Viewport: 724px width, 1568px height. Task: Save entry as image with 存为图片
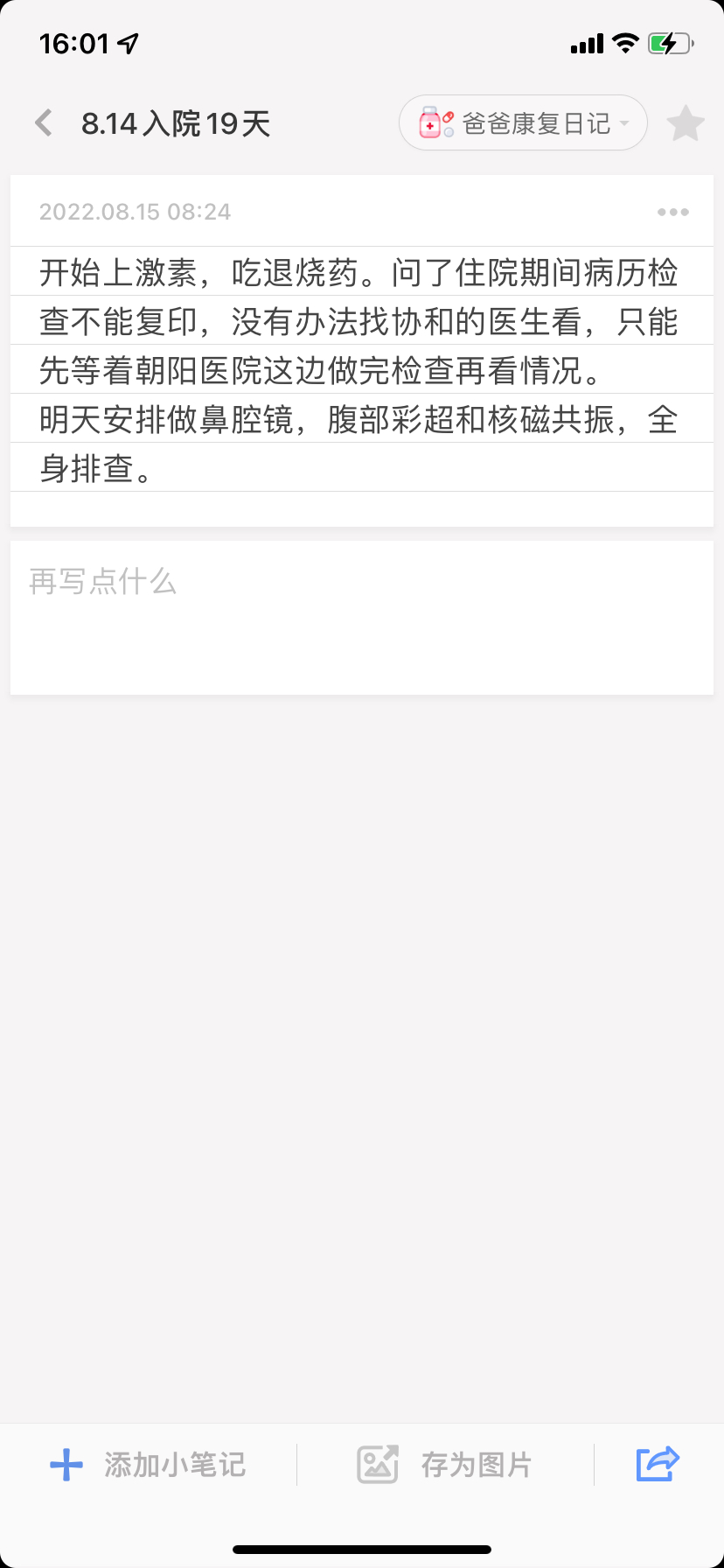point(445,1465)
